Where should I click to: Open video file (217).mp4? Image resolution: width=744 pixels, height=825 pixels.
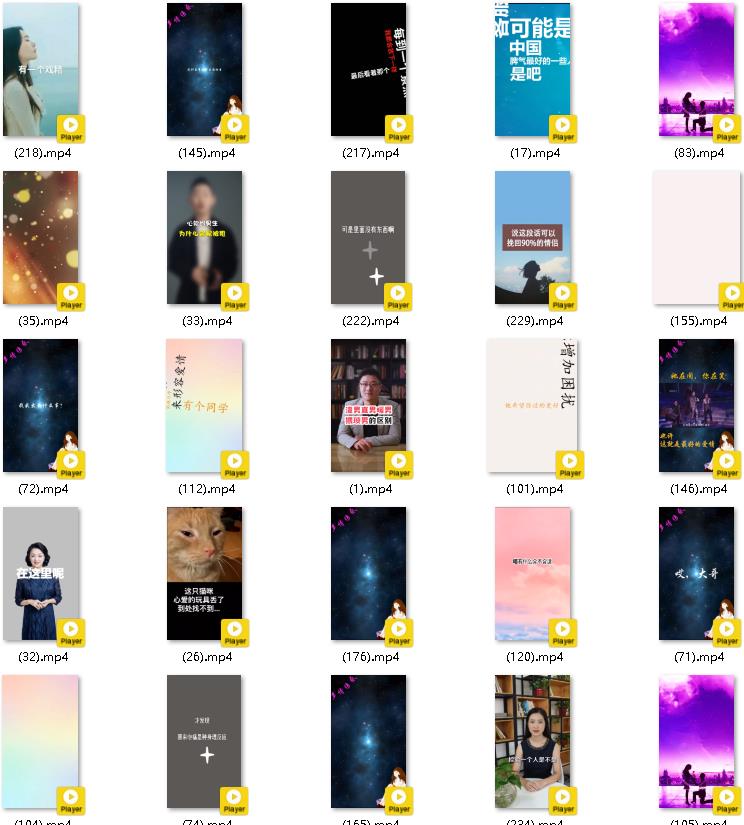pyautogui.click(x=369, y=70)
